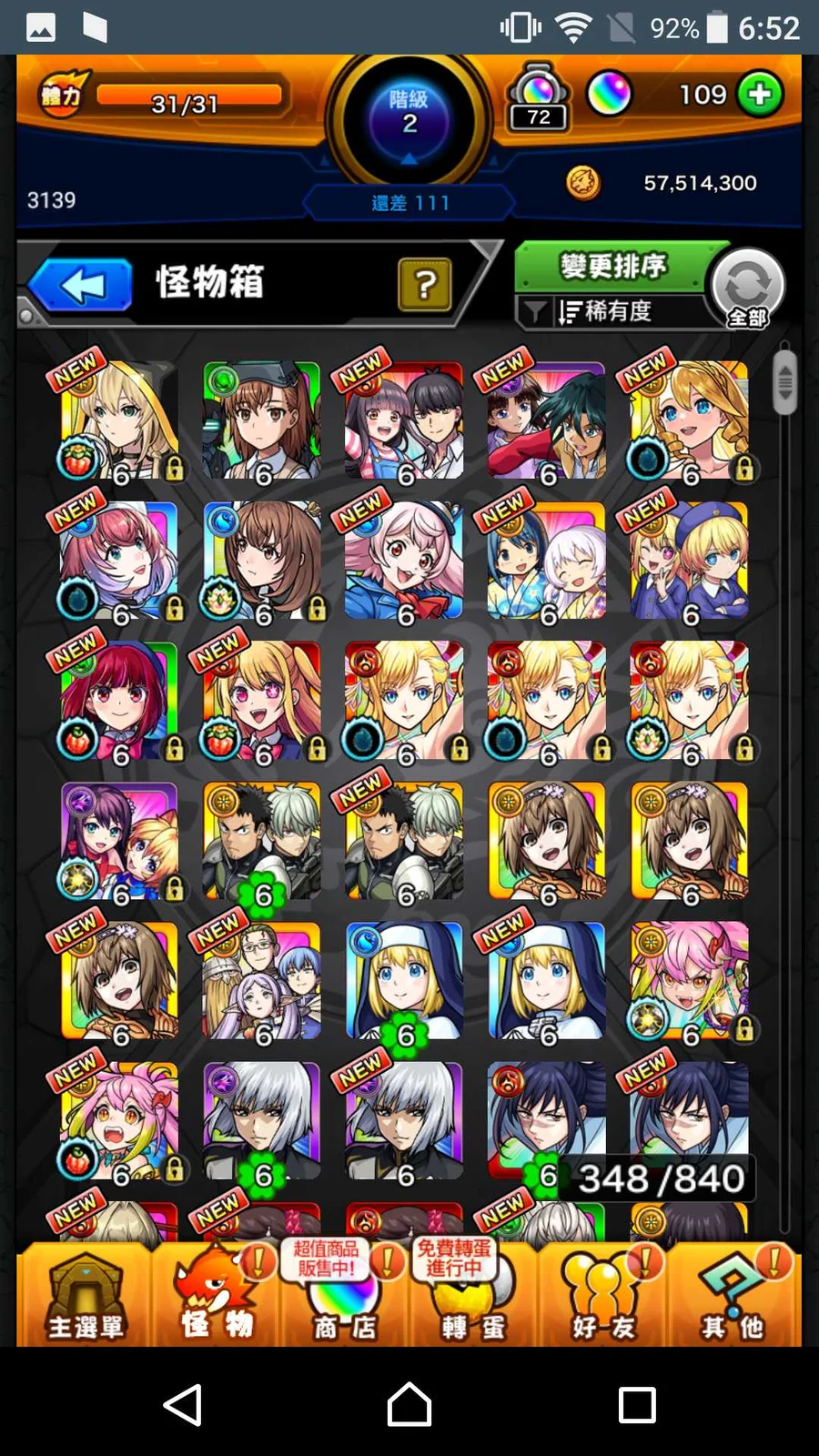
Task: Go back using the blue arrow button
Action: click(82, 285)
